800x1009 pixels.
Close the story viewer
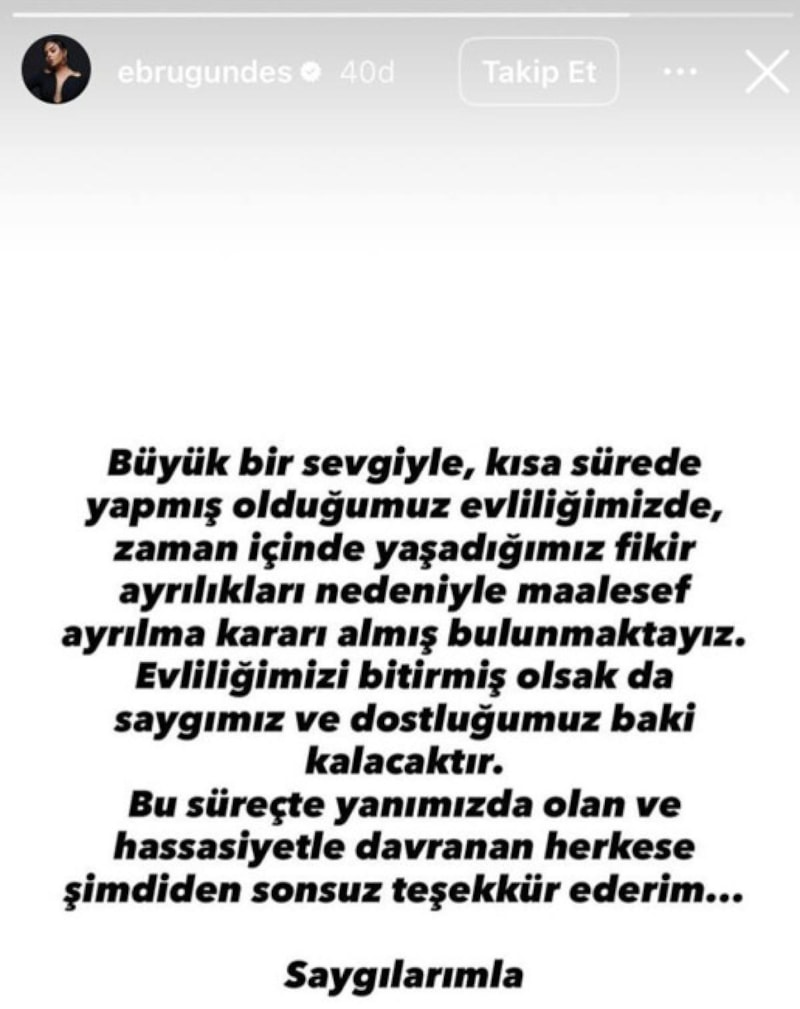pos(767,73)
